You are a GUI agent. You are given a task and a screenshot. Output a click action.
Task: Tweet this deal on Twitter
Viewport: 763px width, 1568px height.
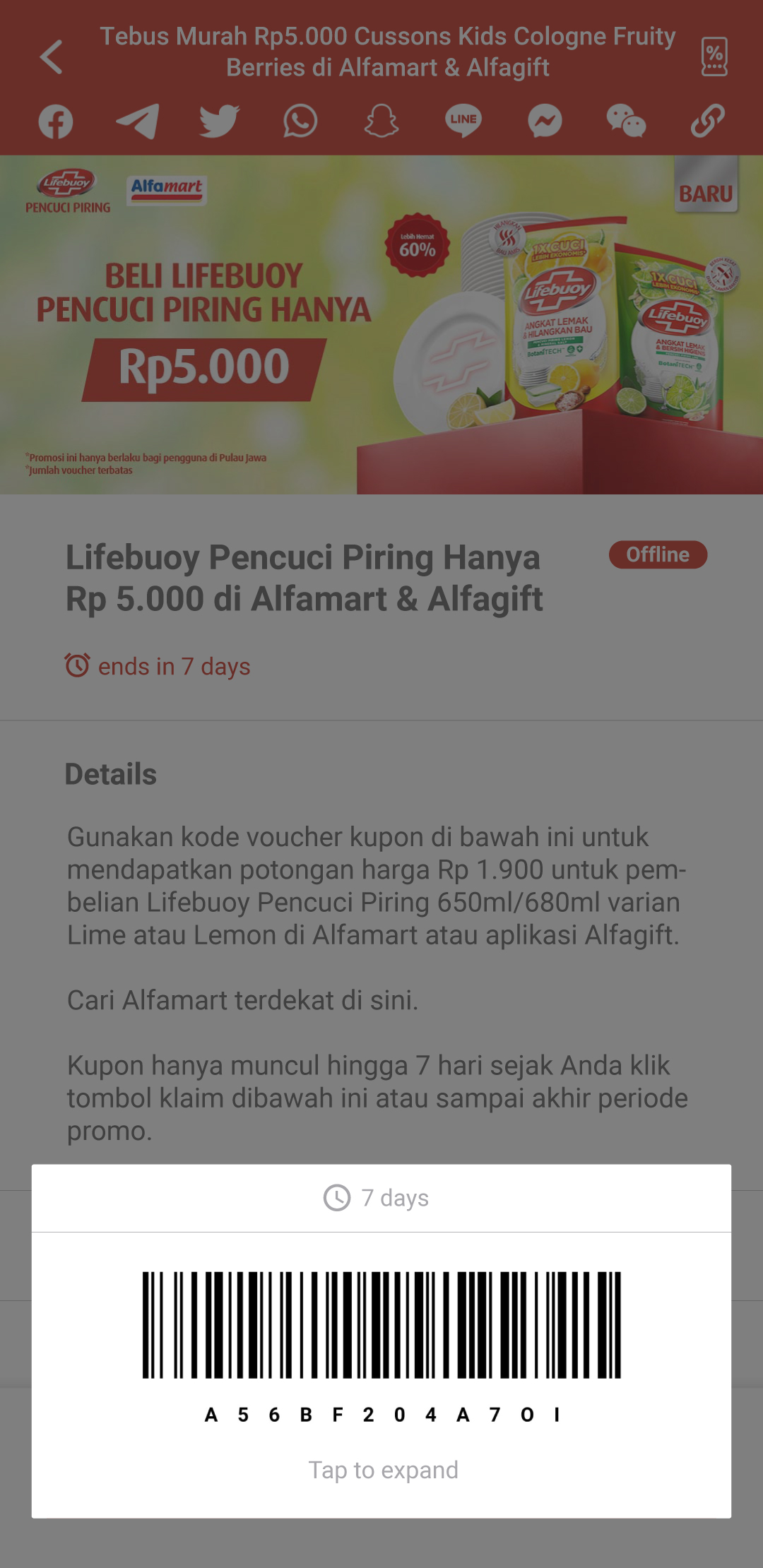point(219,121)
